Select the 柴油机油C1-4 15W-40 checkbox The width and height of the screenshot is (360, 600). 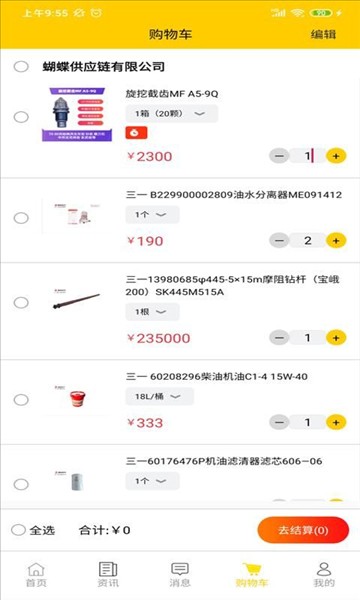coord(21,400)
